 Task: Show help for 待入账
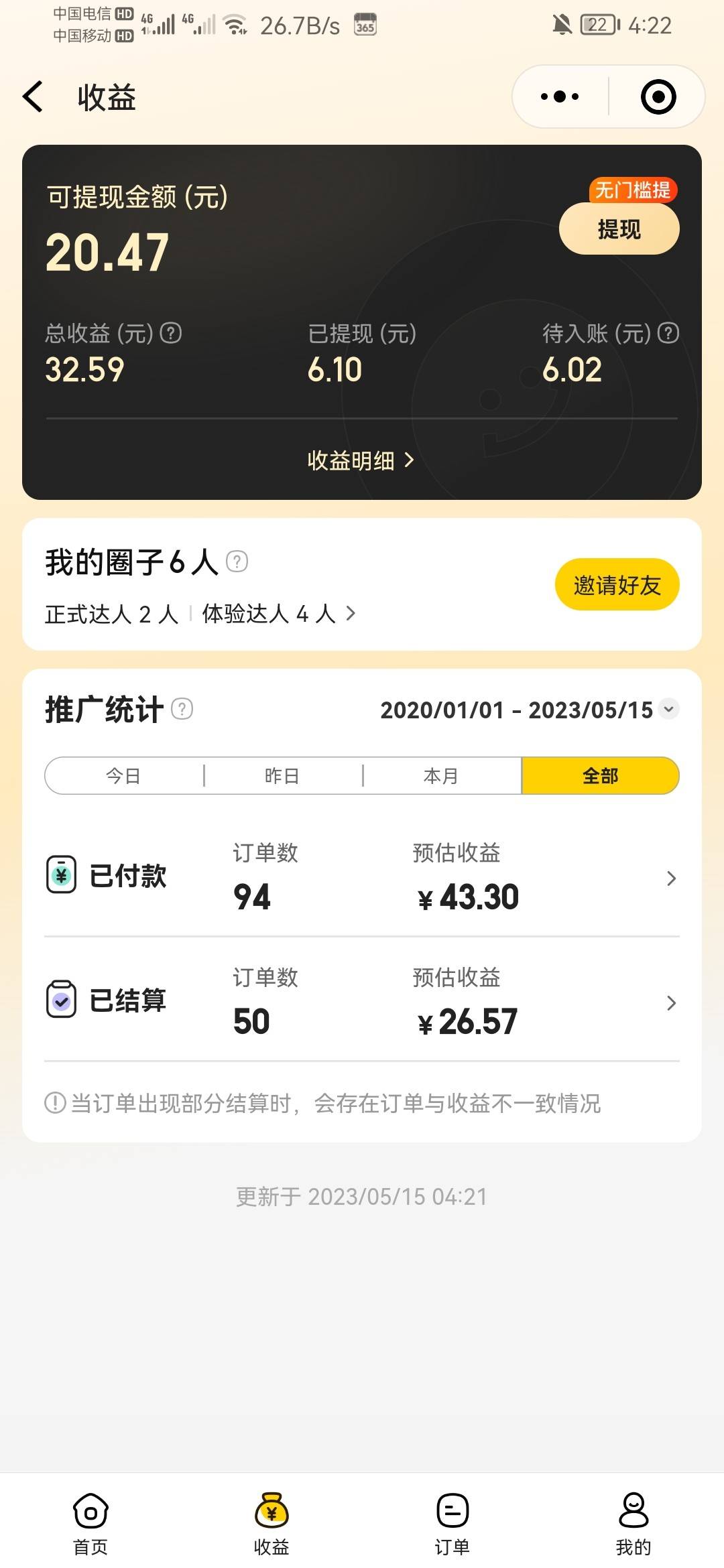pyautogui.click(x=668, y=333)
